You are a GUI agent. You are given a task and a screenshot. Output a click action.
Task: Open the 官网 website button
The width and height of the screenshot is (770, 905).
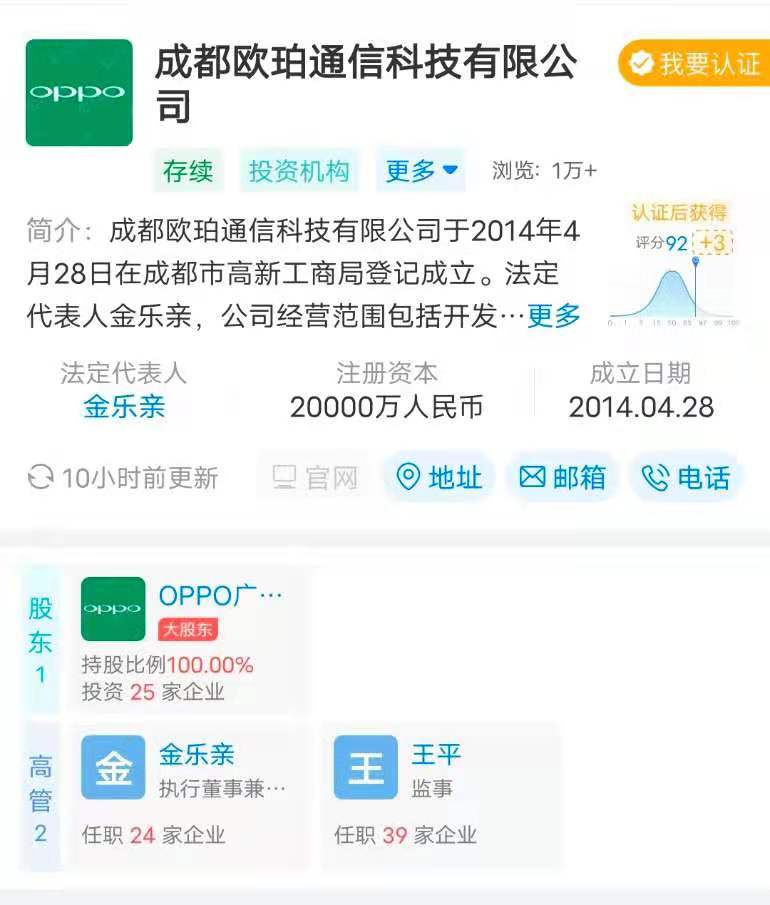pos(315,478)
